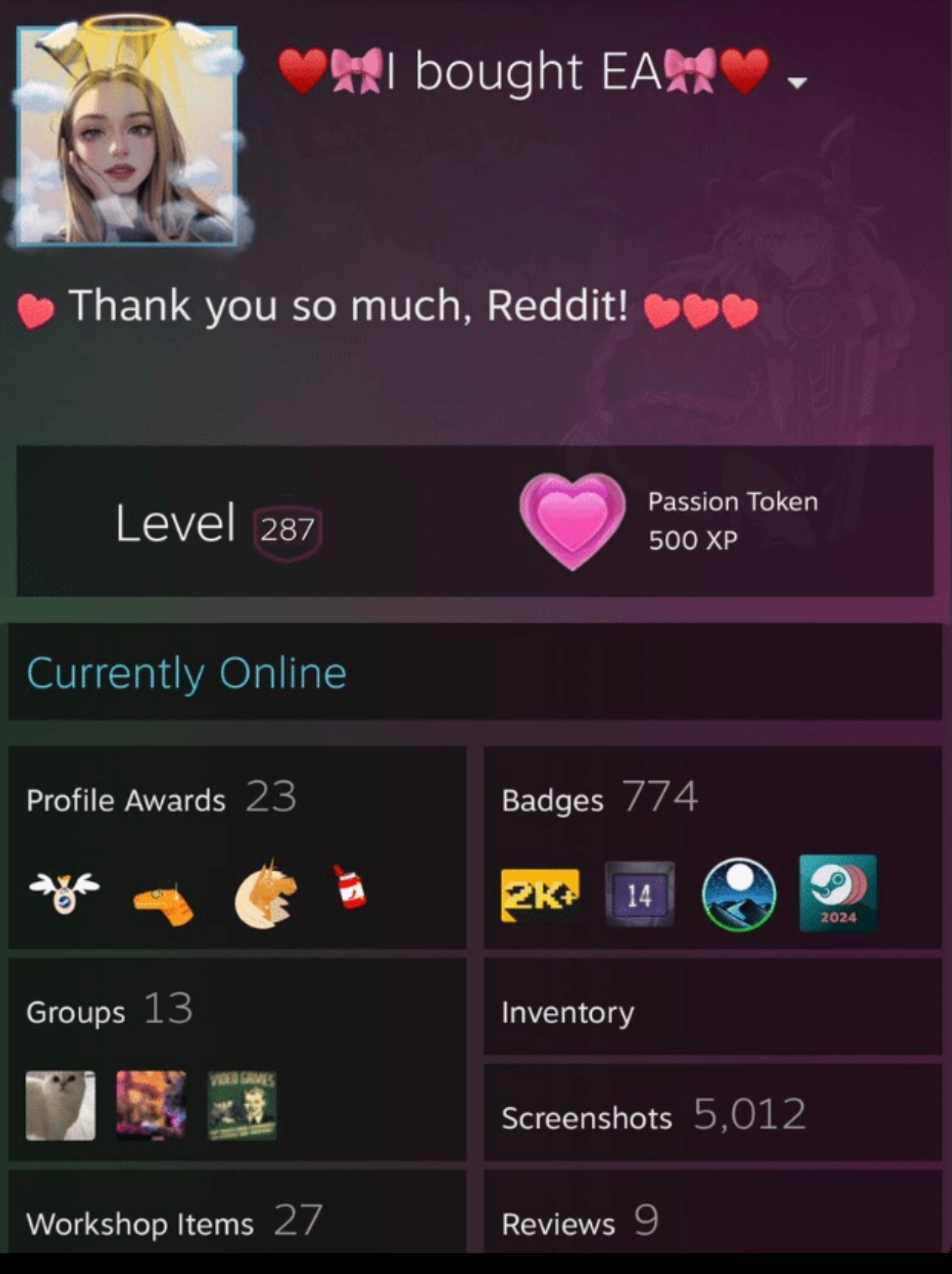The width and height of the screenshot is (952, 1274).
Task: Open the Inventory page
Action: coord(568,1012)
